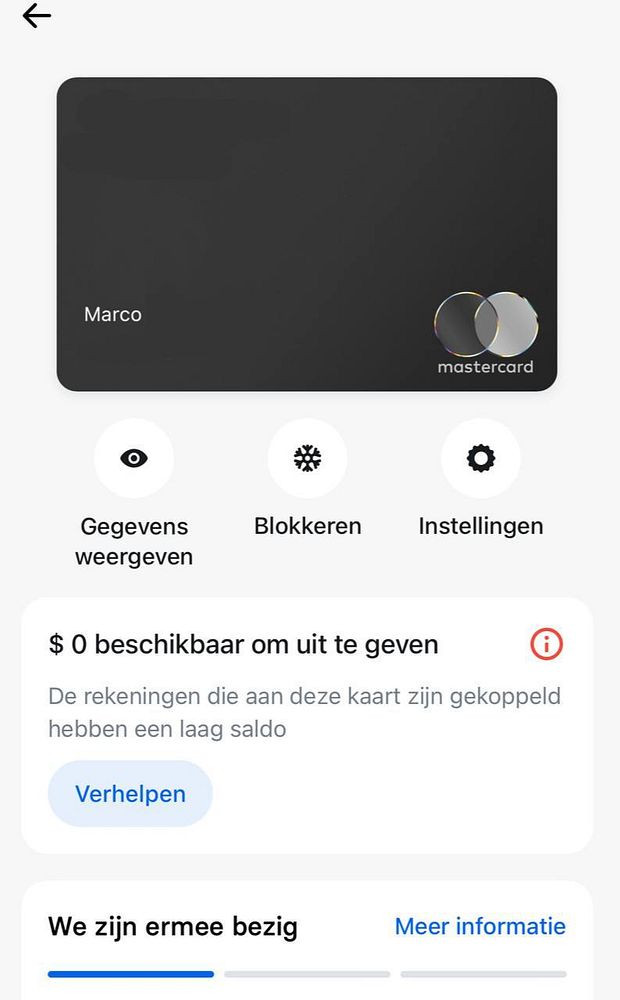
Task: Show card details with Gegevens weergeven
Action: pyautogui.click(x=134, y=459)
